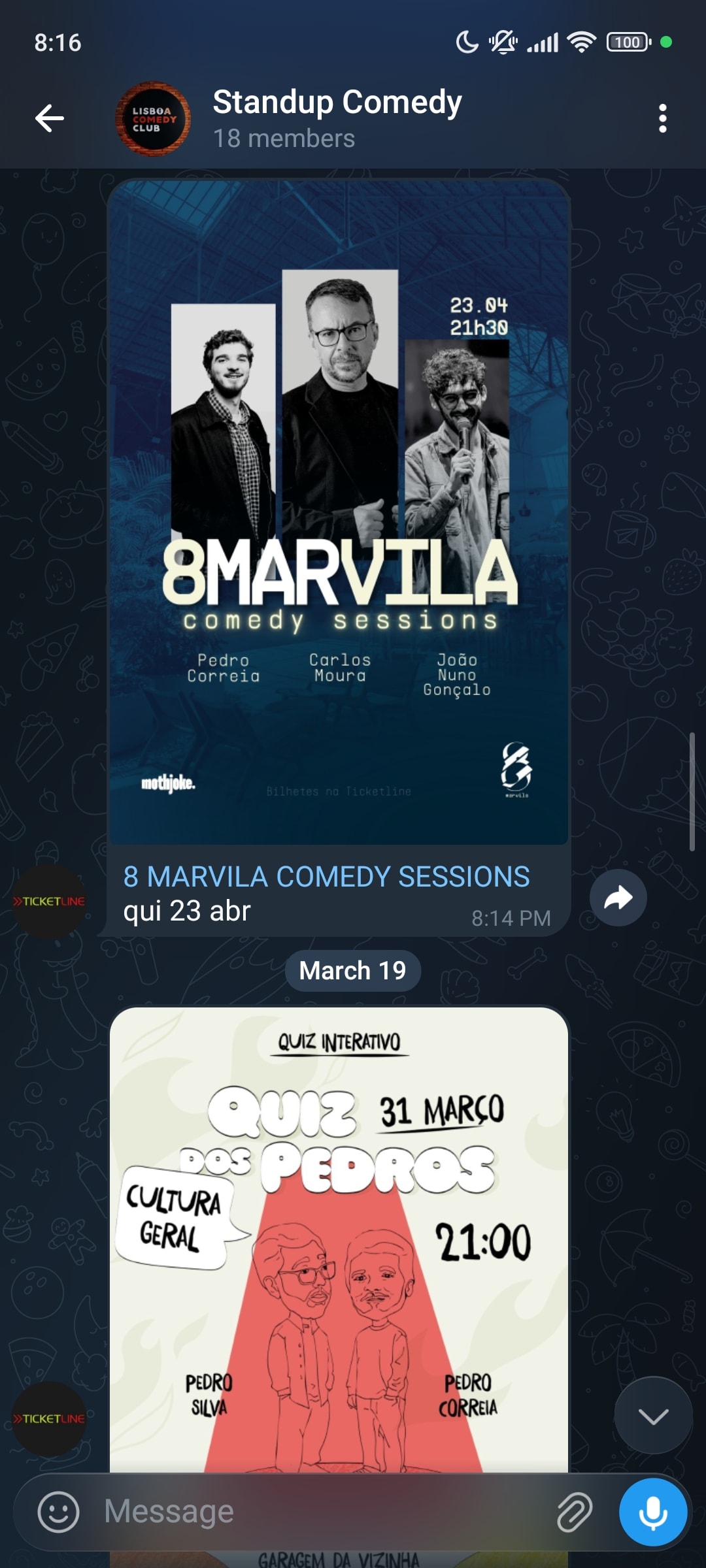Go back from Standup Comedy chat
The width and height of the screenshot is (706, 1568).
coord(50,118)
